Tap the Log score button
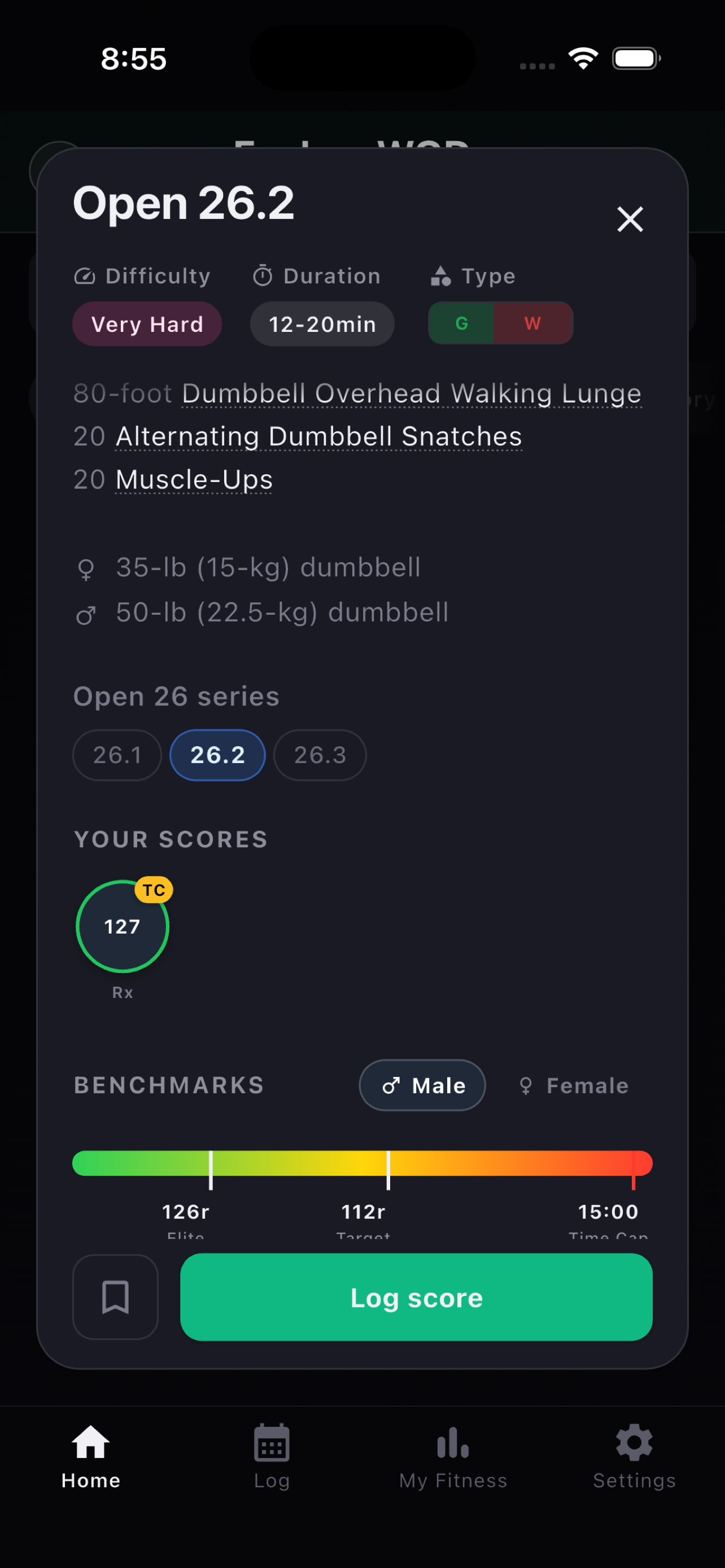This screenshot has width=725, height=1568. point(416,1297)
